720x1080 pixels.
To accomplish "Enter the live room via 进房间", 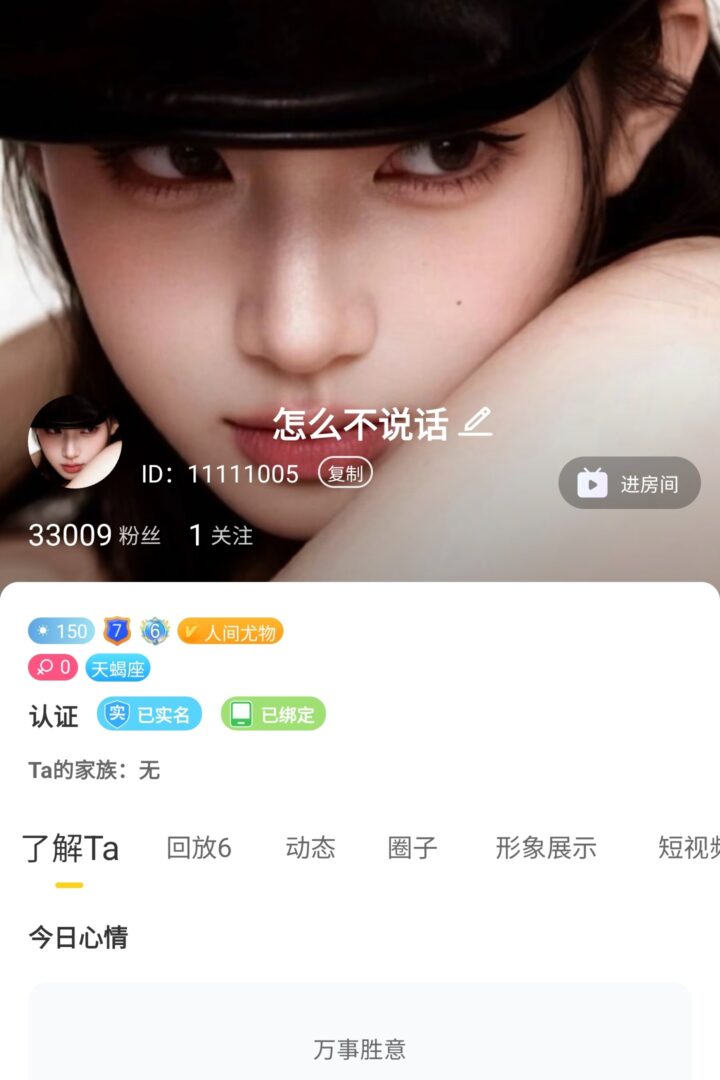I will coord(629,484).
